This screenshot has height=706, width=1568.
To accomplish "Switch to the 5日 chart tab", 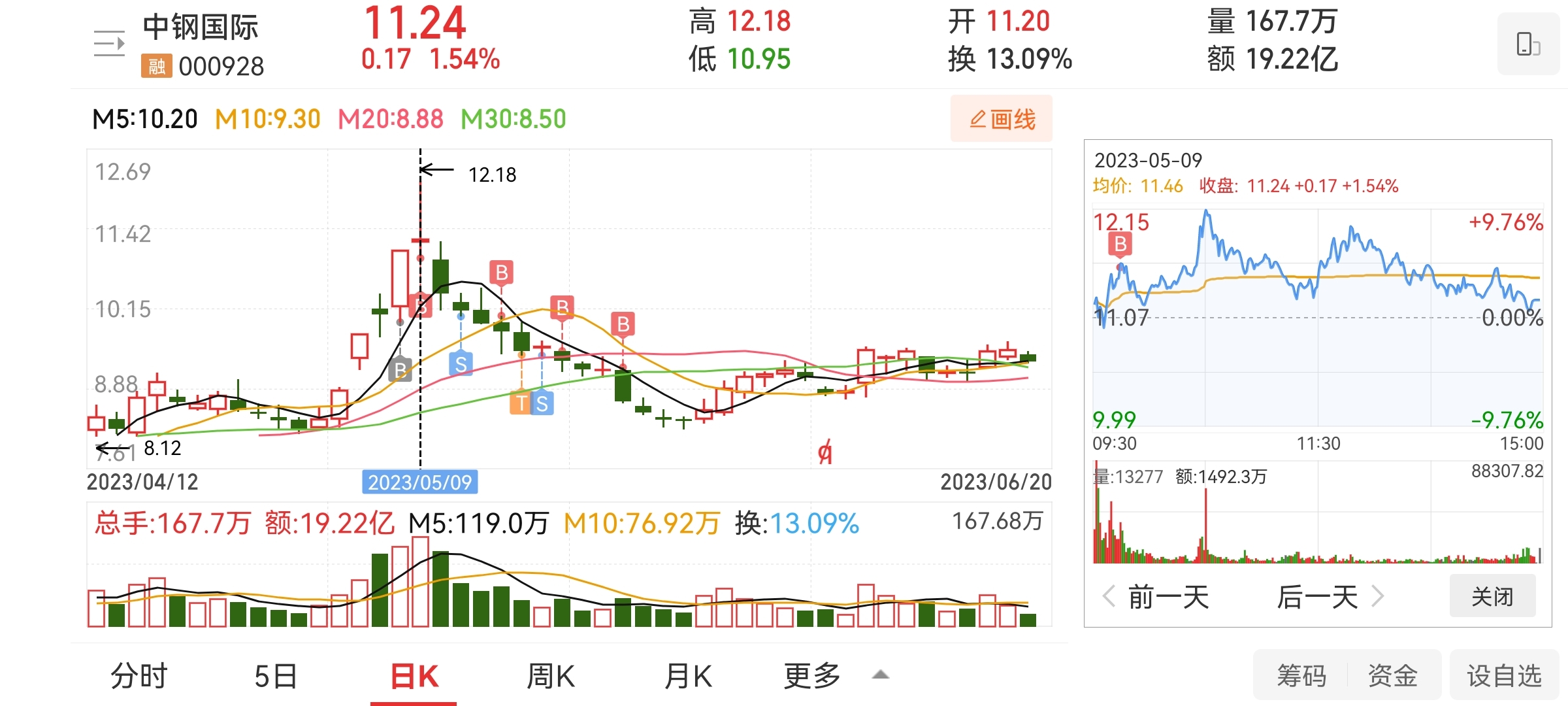I will coord(276,675).
